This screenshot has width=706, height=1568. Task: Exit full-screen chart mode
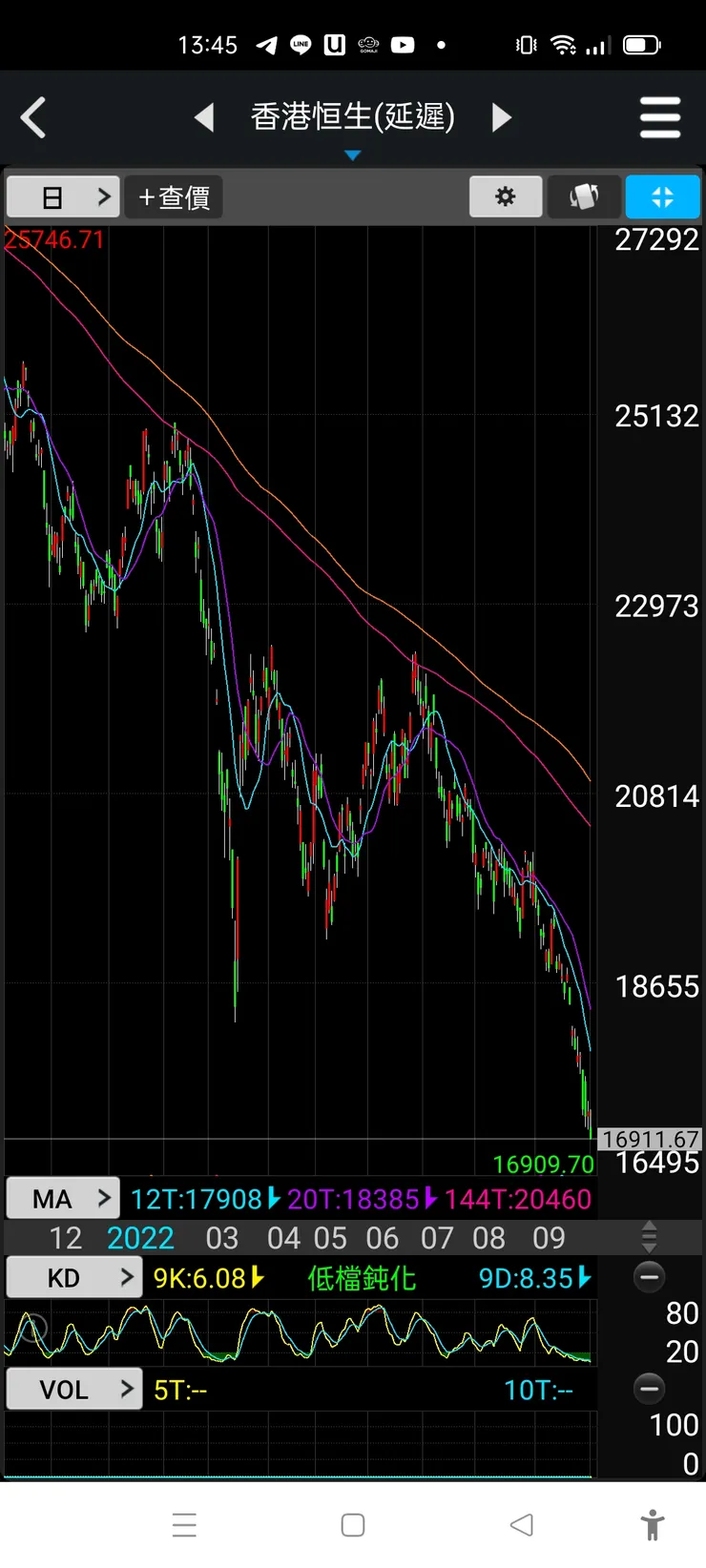point(662,197)
